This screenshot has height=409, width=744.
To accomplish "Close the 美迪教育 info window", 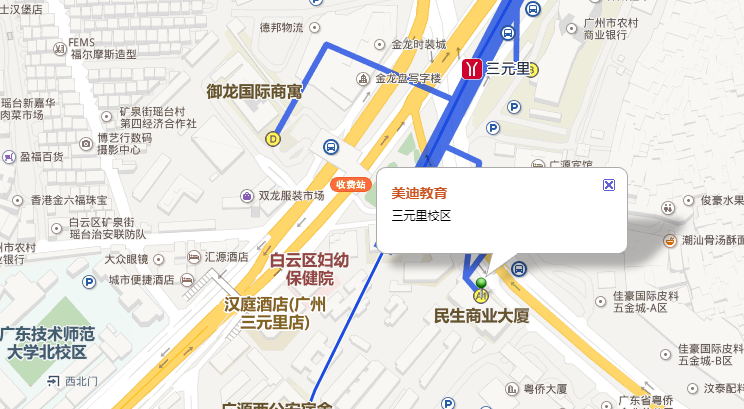I will coord(609,185).
